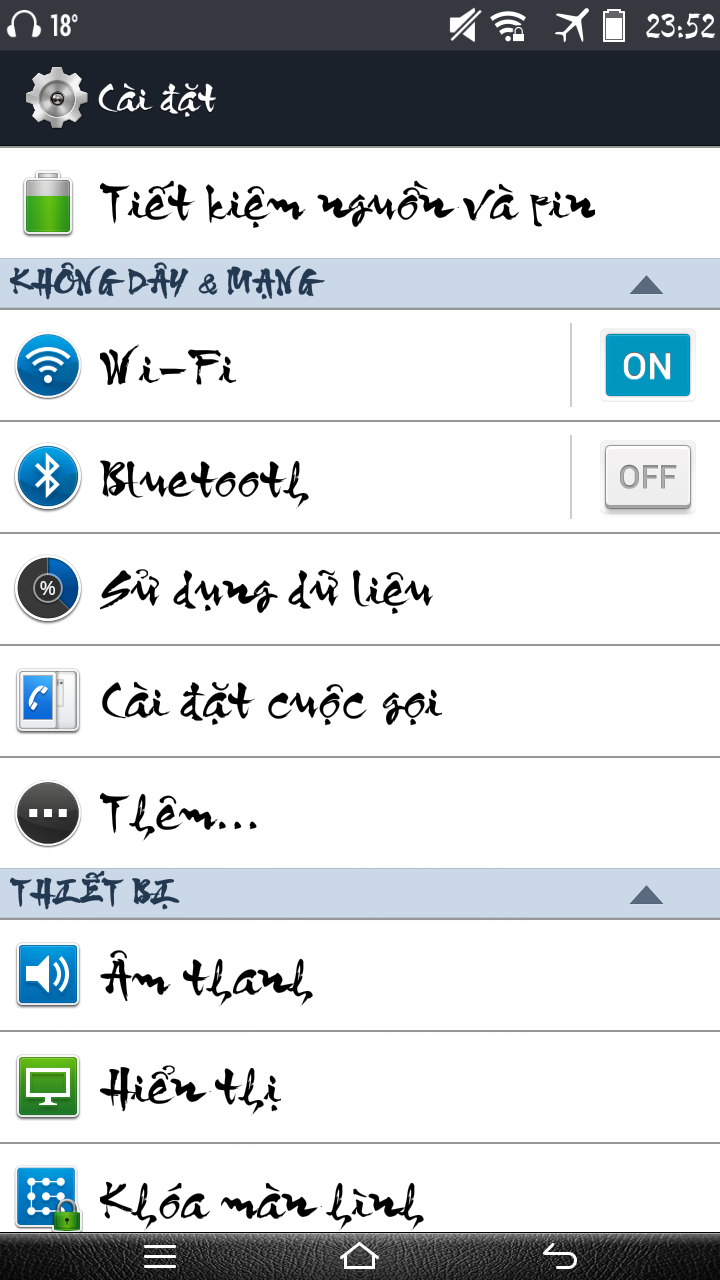The height and width of the screenshot is (1280, 720).
Task: Open Wi-Fi settings via the Wi-Fi icon
Action: tap(47, 365)
